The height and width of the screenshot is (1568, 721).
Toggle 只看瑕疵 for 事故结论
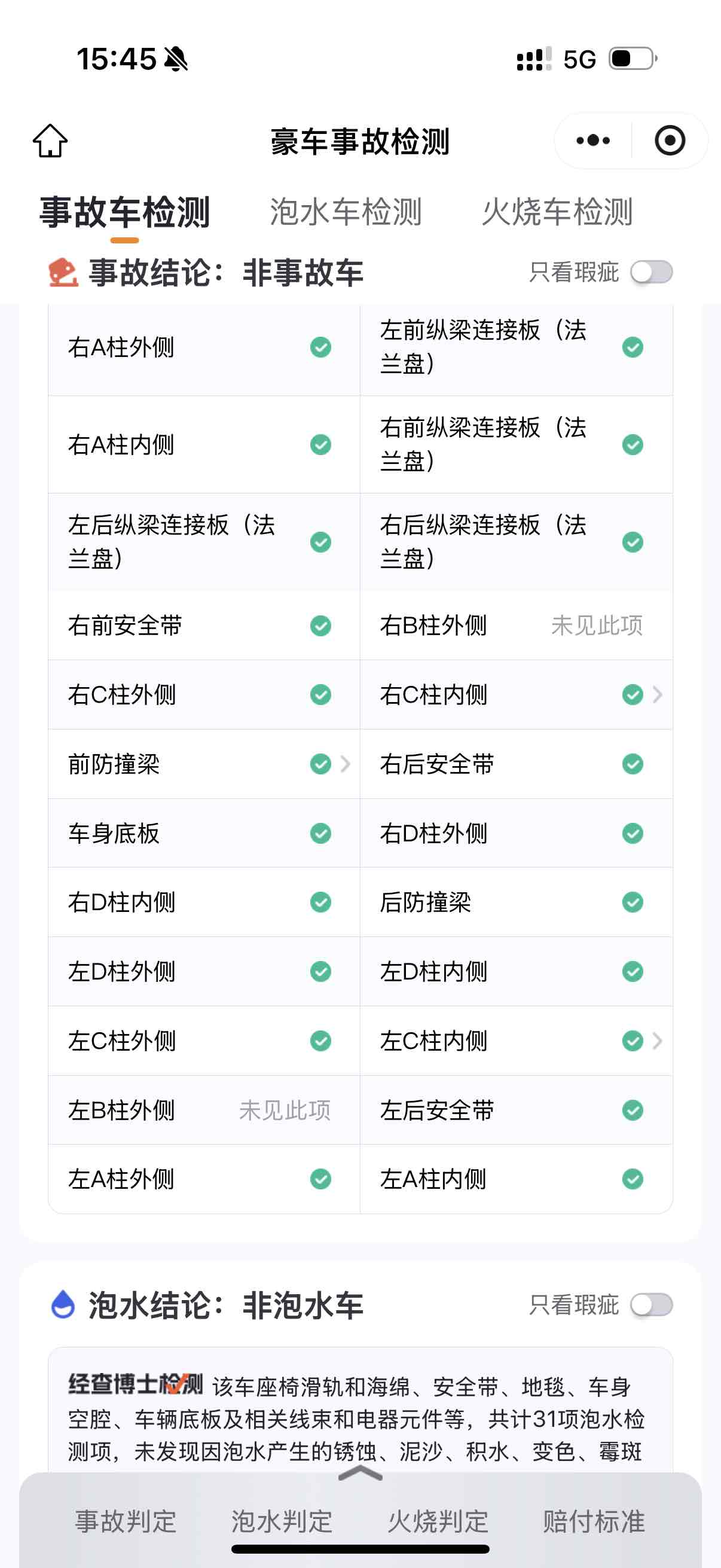coord(651,272)
